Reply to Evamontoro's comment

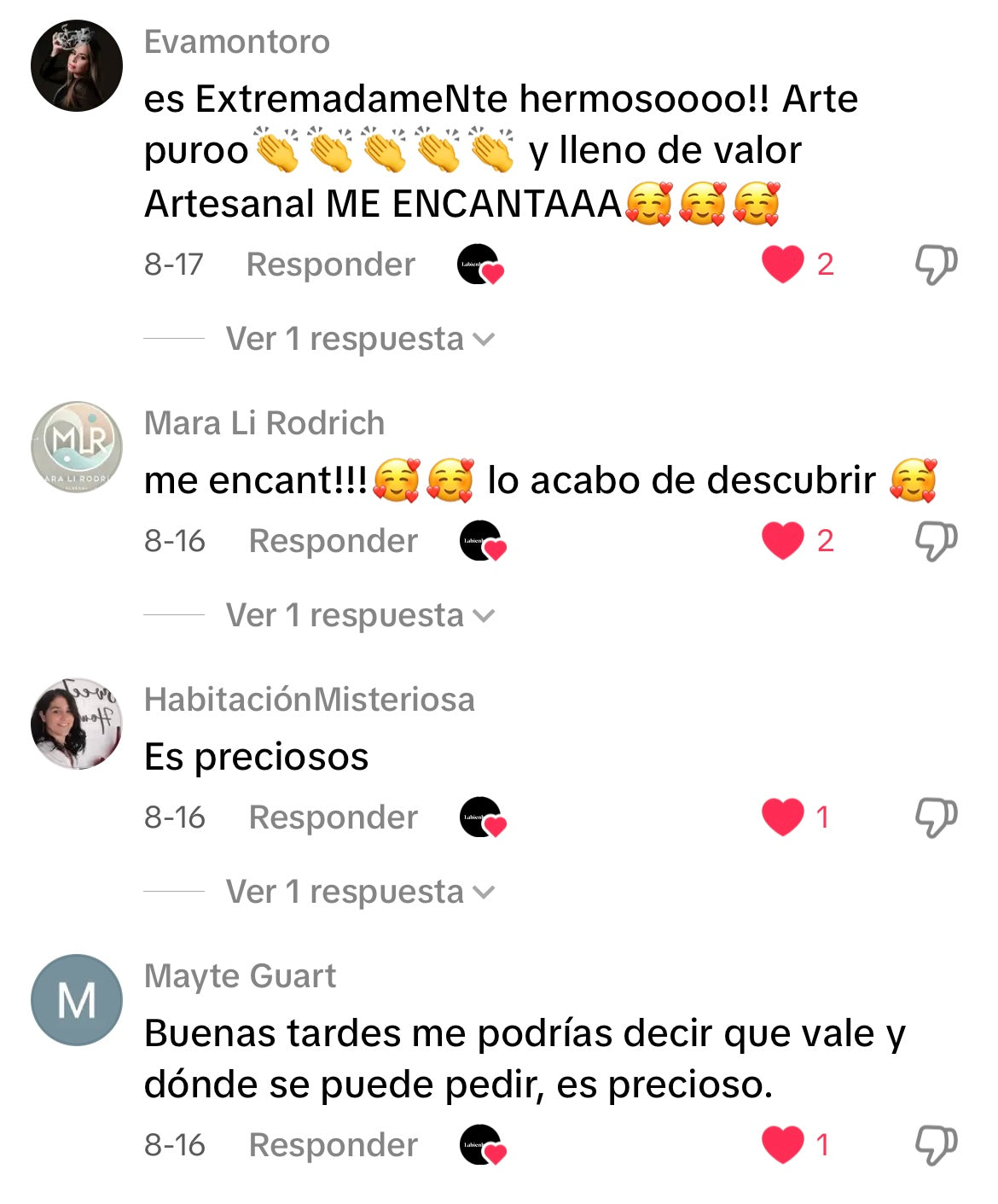330,265
